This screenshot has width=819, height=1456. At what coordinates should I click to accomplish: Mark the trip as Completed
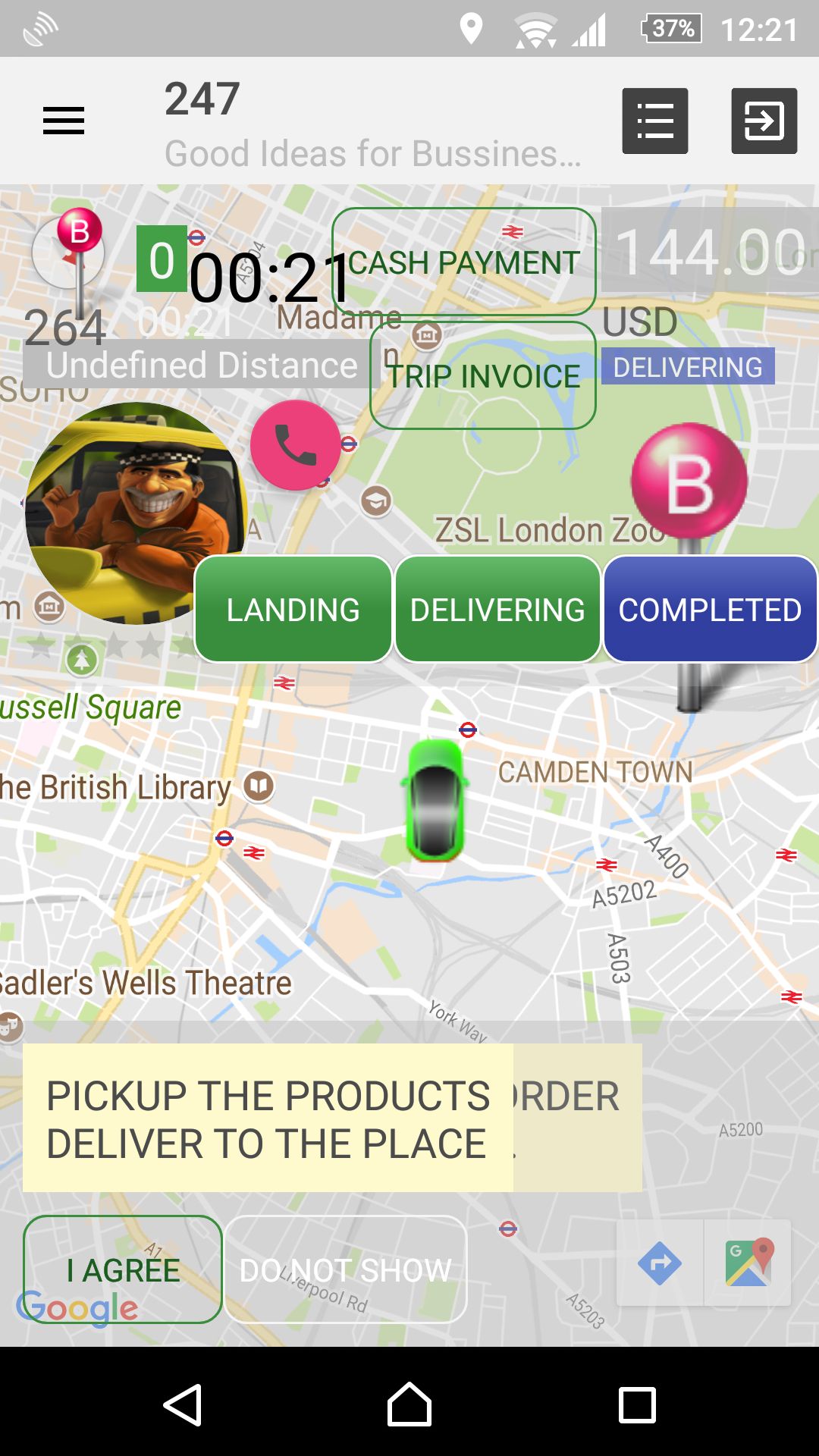click(x=710, y=609)
